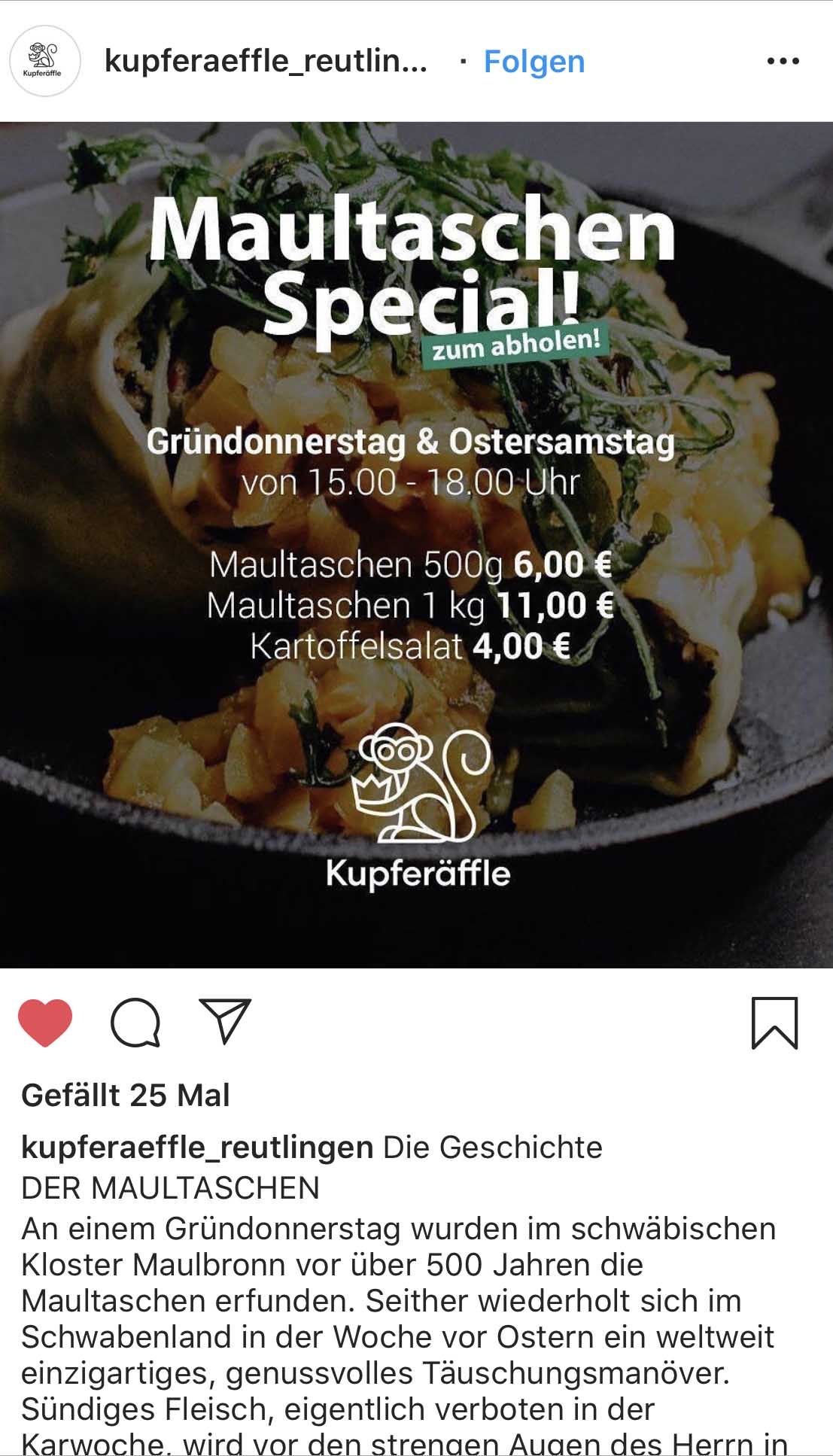
Task: Open the three-dot overflow menu
Action: click(x=783, y=61)
